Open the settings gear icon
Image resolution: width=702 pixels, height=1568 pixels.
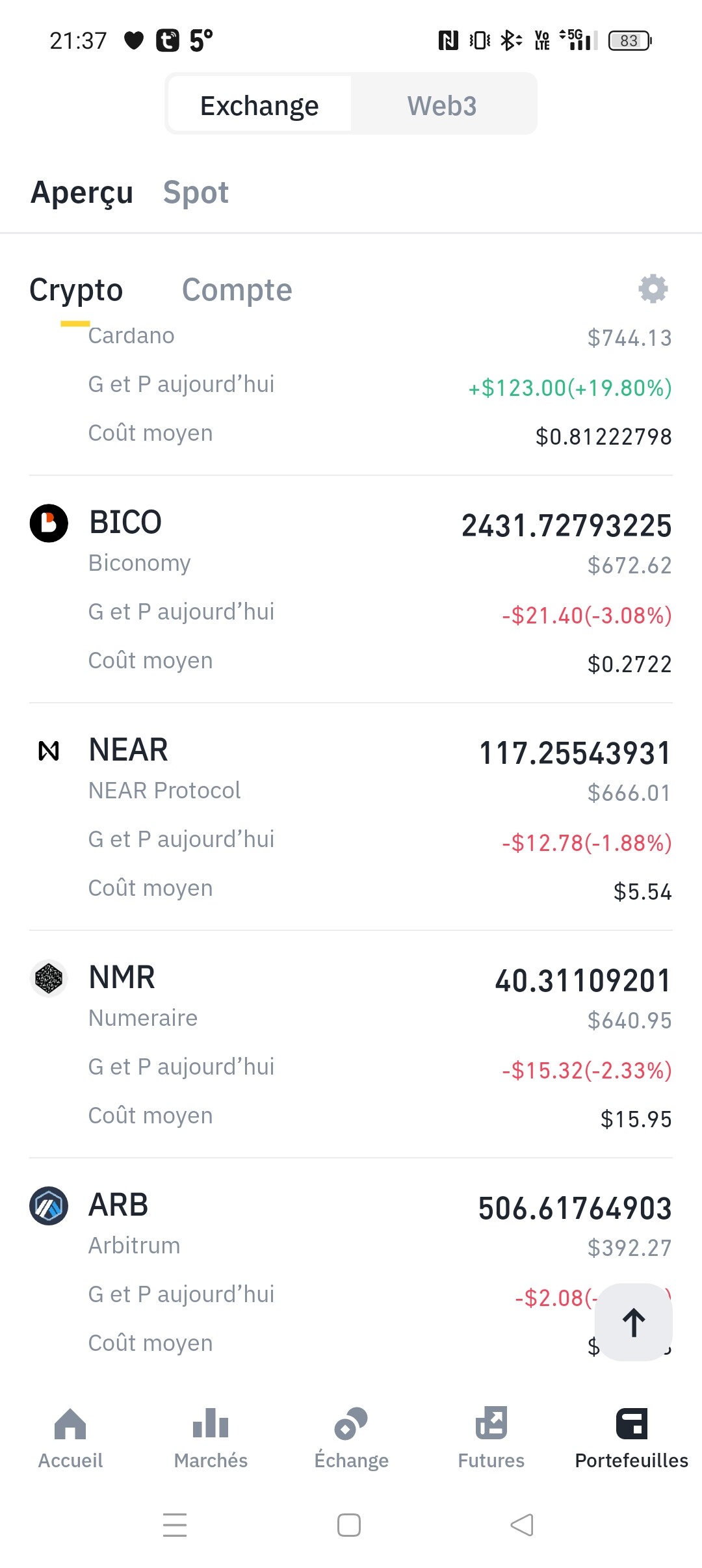click(x=653, y=289)
